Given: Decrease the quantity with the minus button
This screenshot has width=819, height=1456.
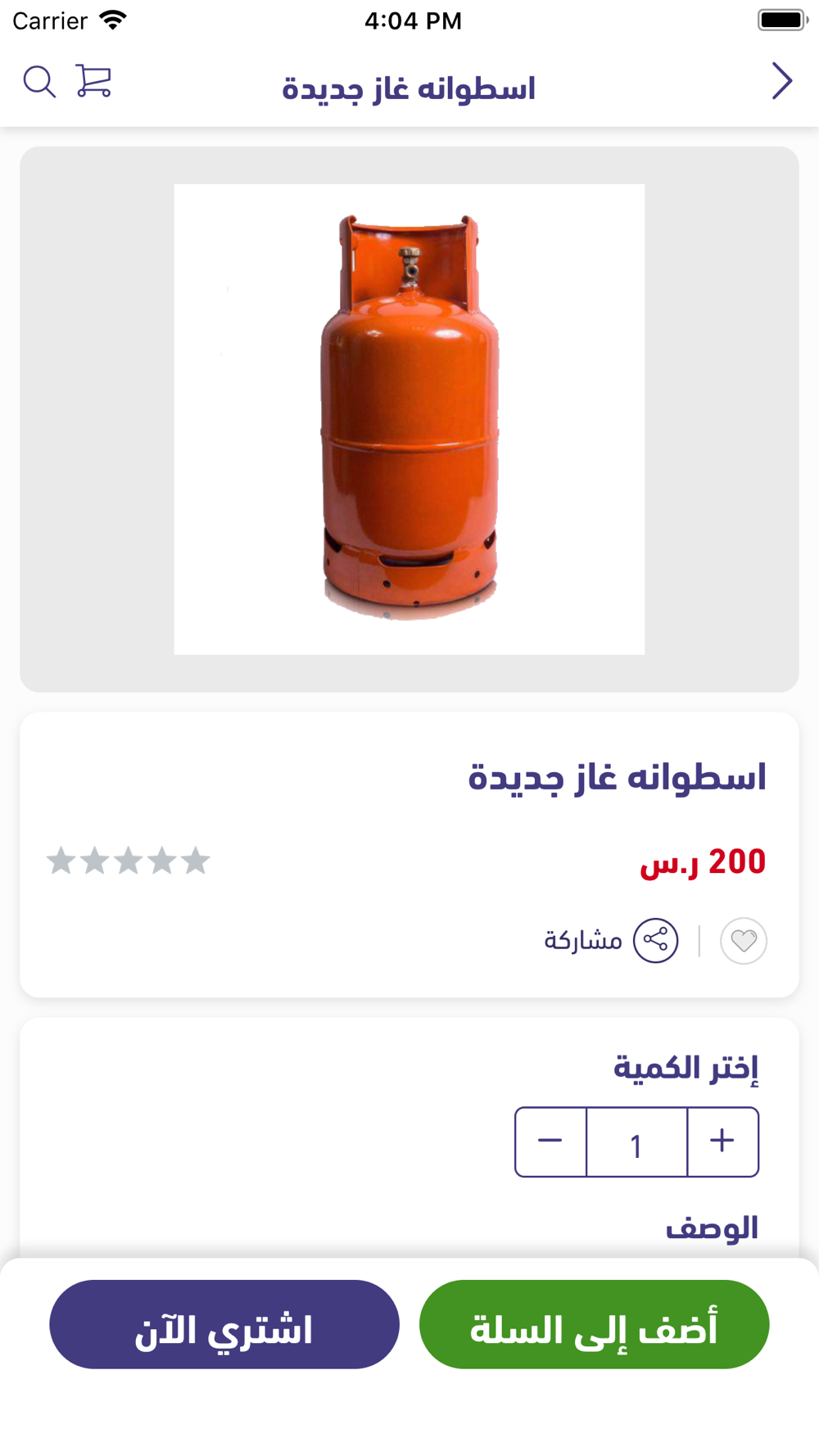Looking at the screenshot, I should [x=550, y=1142].
